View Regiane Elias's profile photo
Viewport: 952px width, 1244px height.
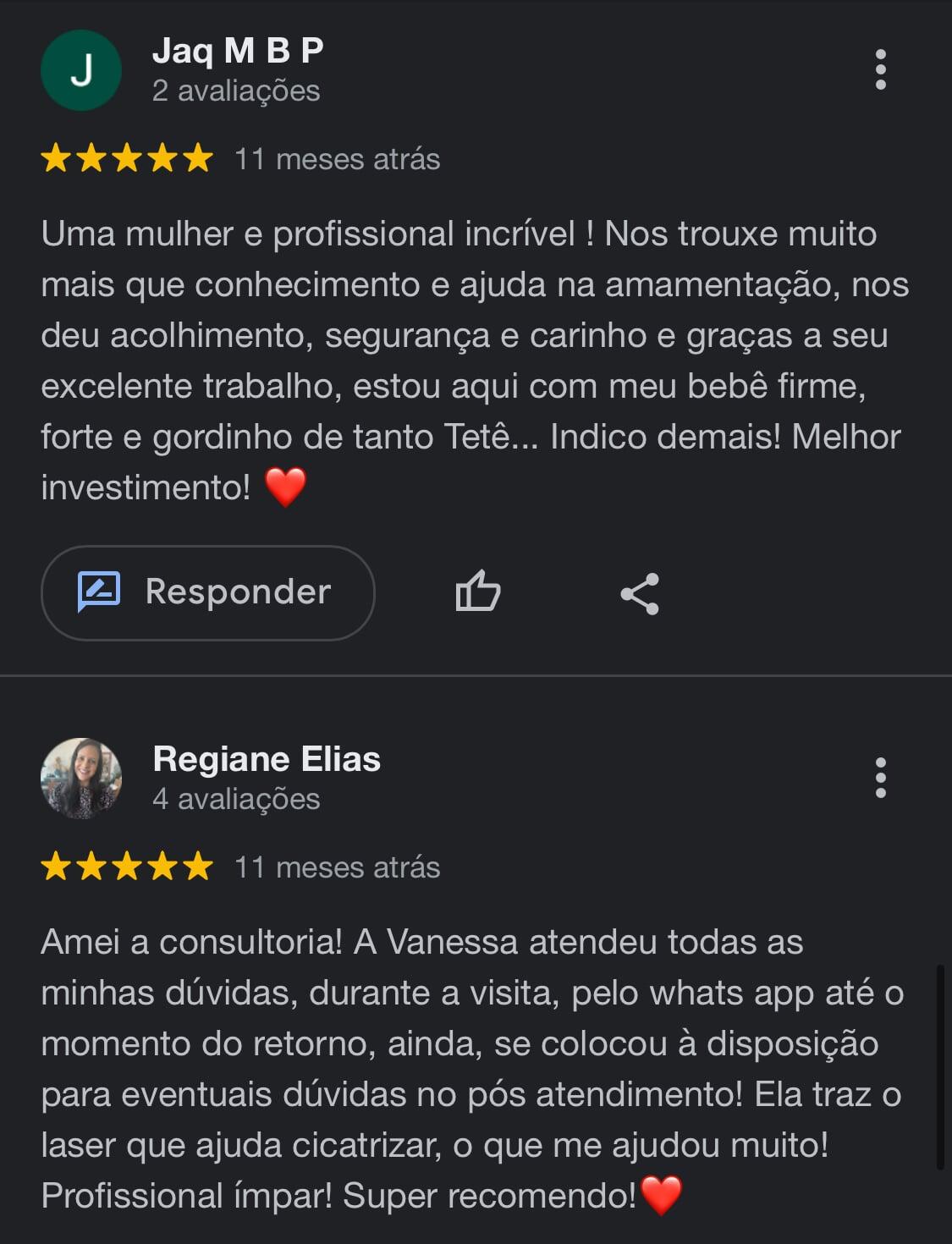pyautogui.click(x=81, y=779)
